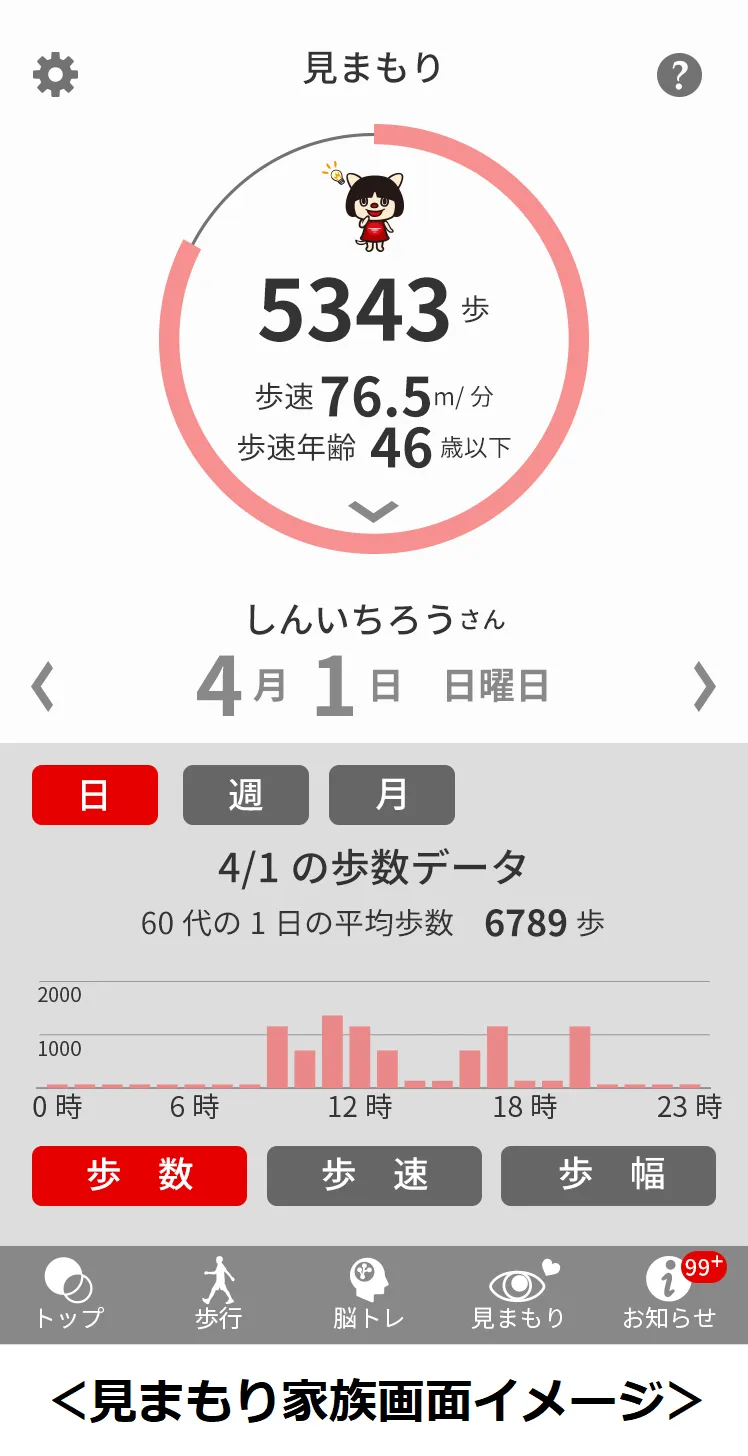748x1456 pixels.
Task: Open the 歩行 tab
Action: coord(219,1294)
